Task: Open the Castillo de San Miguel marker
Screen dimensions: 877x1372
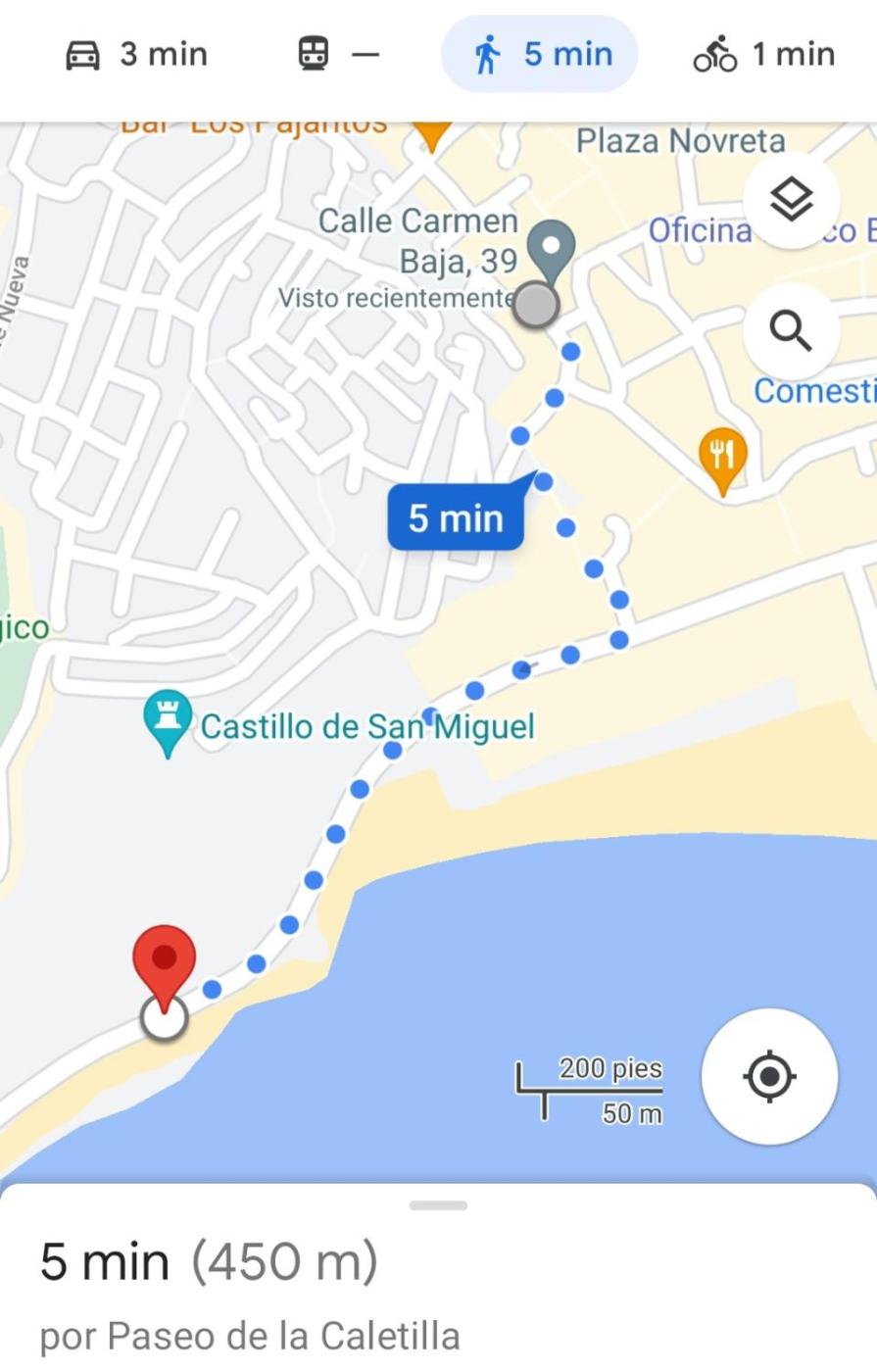Action: click(168, 723)
